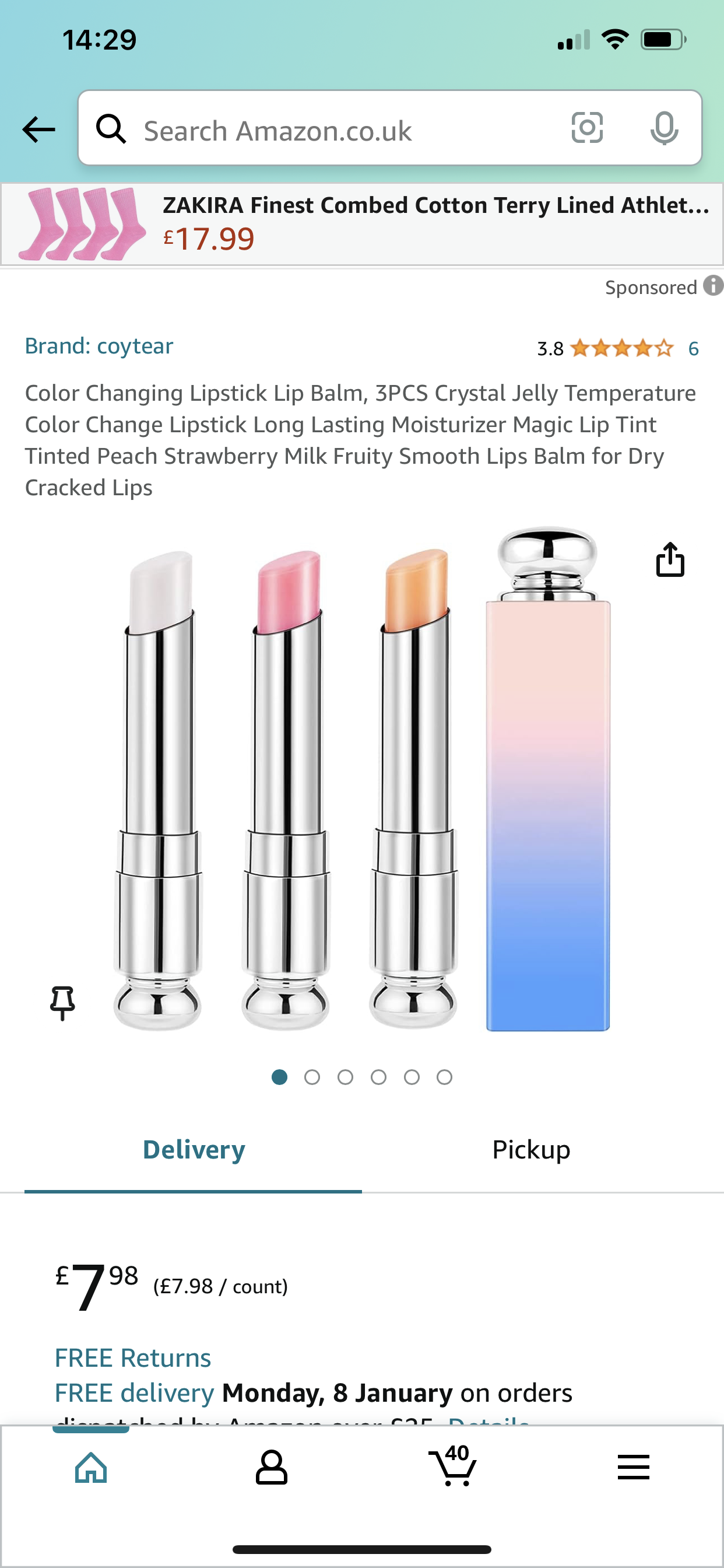Image resolution: width=724 pixels, height=1568 pixels.
Task: View the 3.8 star ratings
Action: (x=621, y=348)
